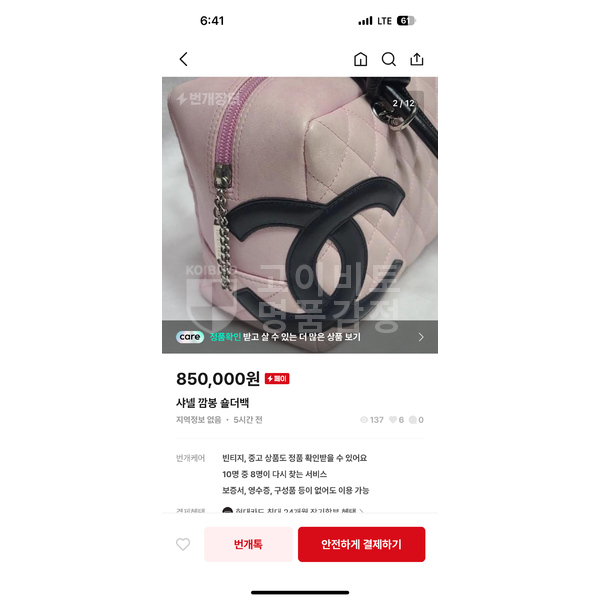Go back to the previous page
Image resolution: width=600 pixels, height=600 pixels.
click(183, 59)
